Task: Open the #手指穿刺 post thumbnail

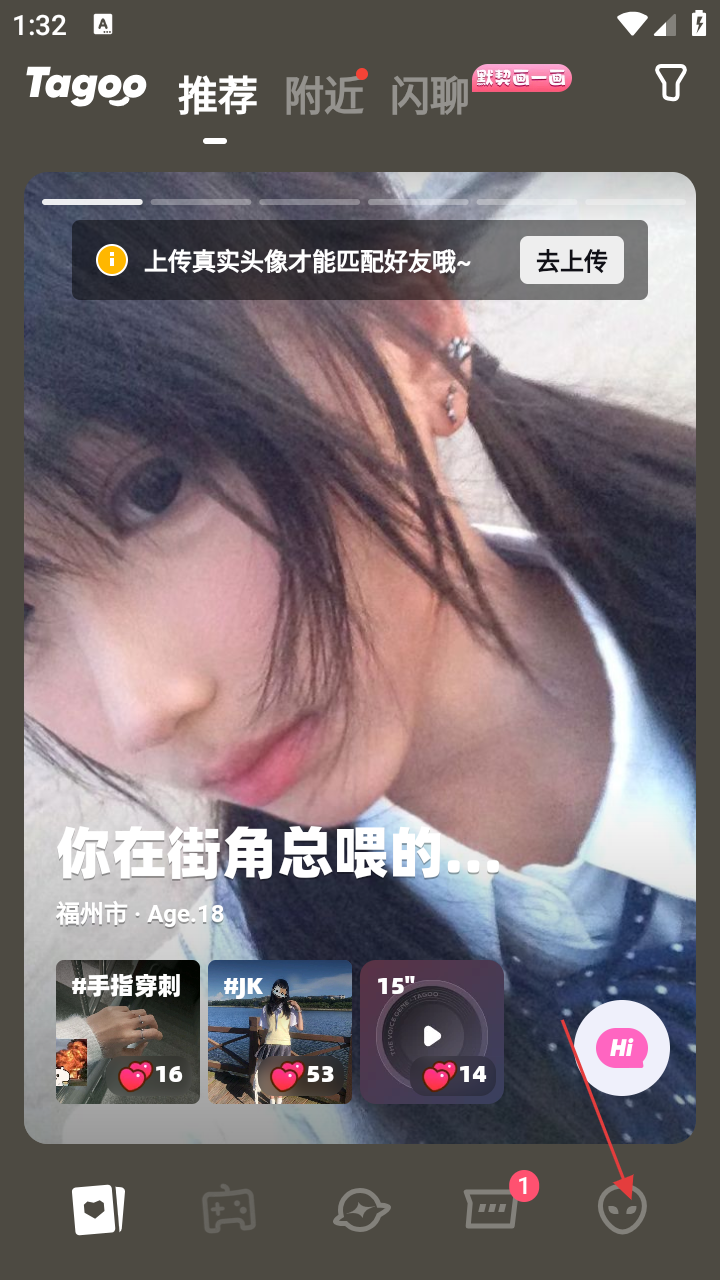Action: pyautogui.click(x=128, y=1031)
